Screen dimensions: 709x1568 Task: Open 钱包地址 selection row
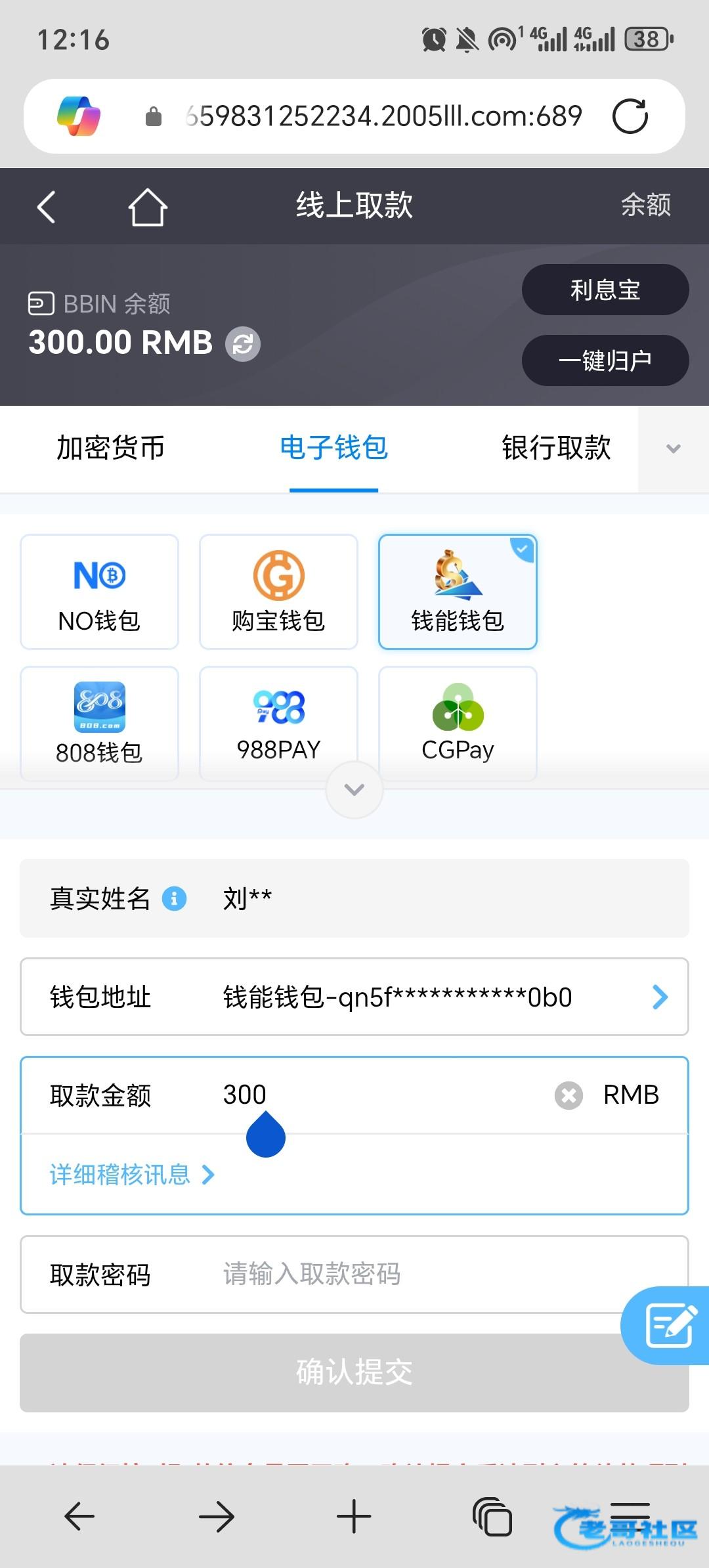pyautogui.click(x=354, y=997)
